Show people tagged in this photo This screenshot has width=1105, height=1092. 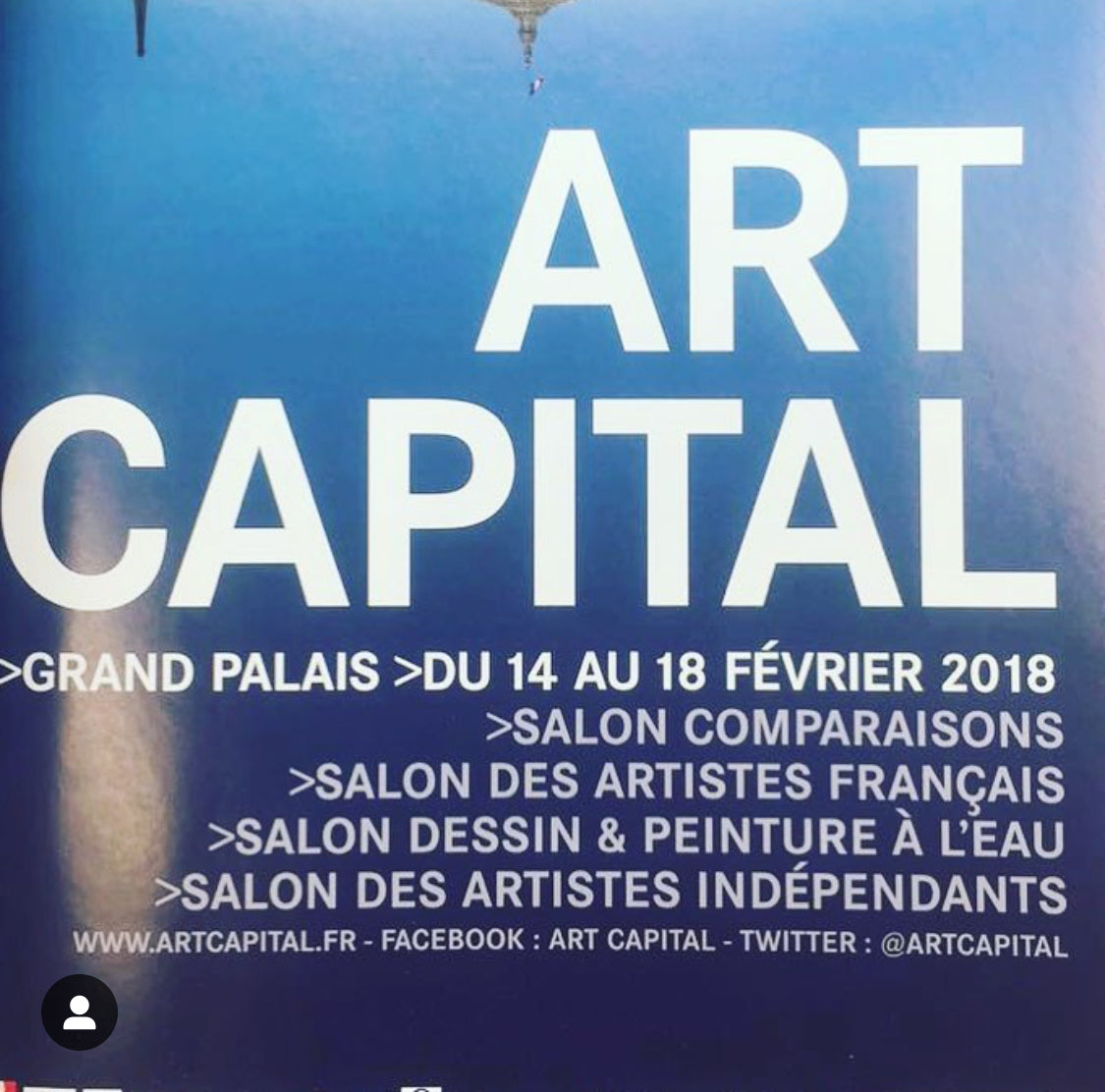(80, 1012)
